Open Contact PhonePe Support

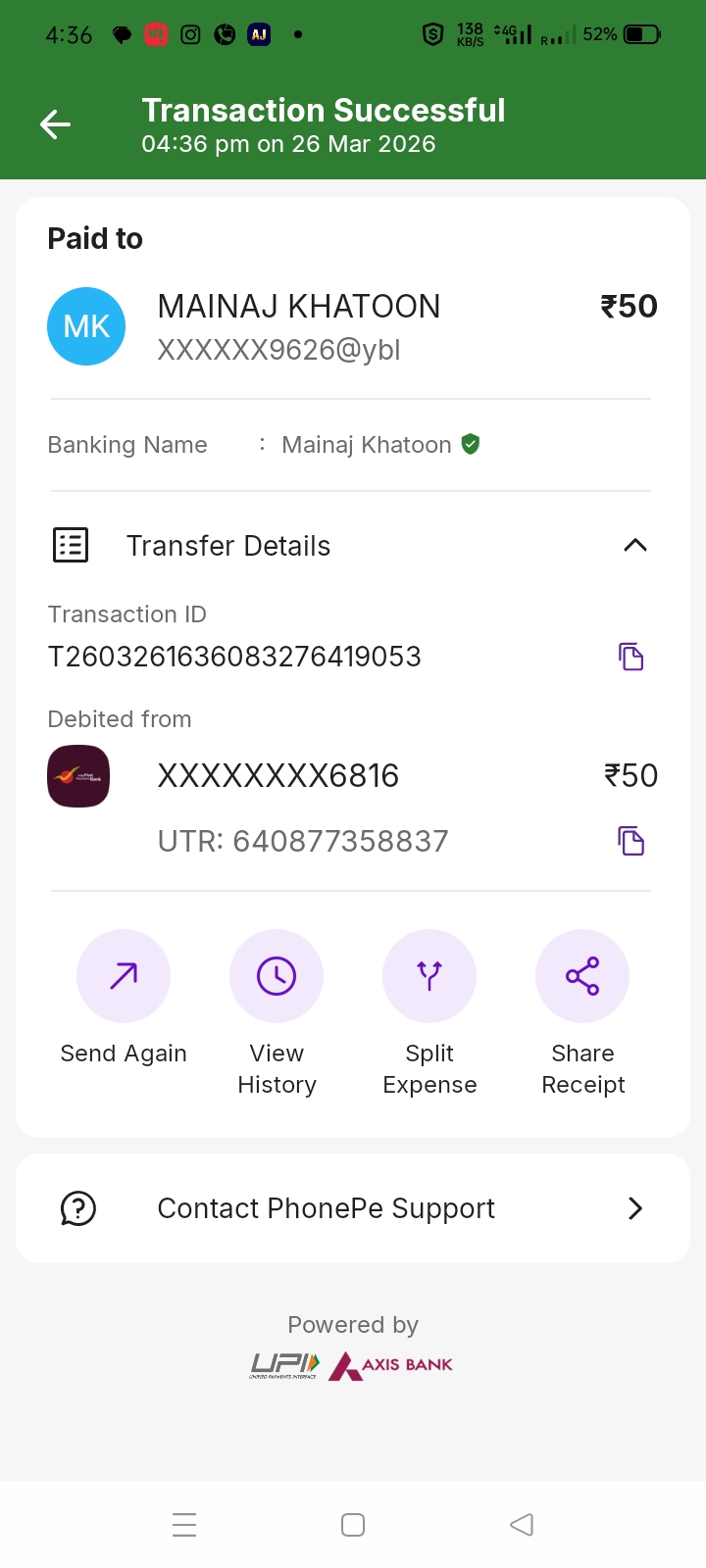pos(353,1208)
